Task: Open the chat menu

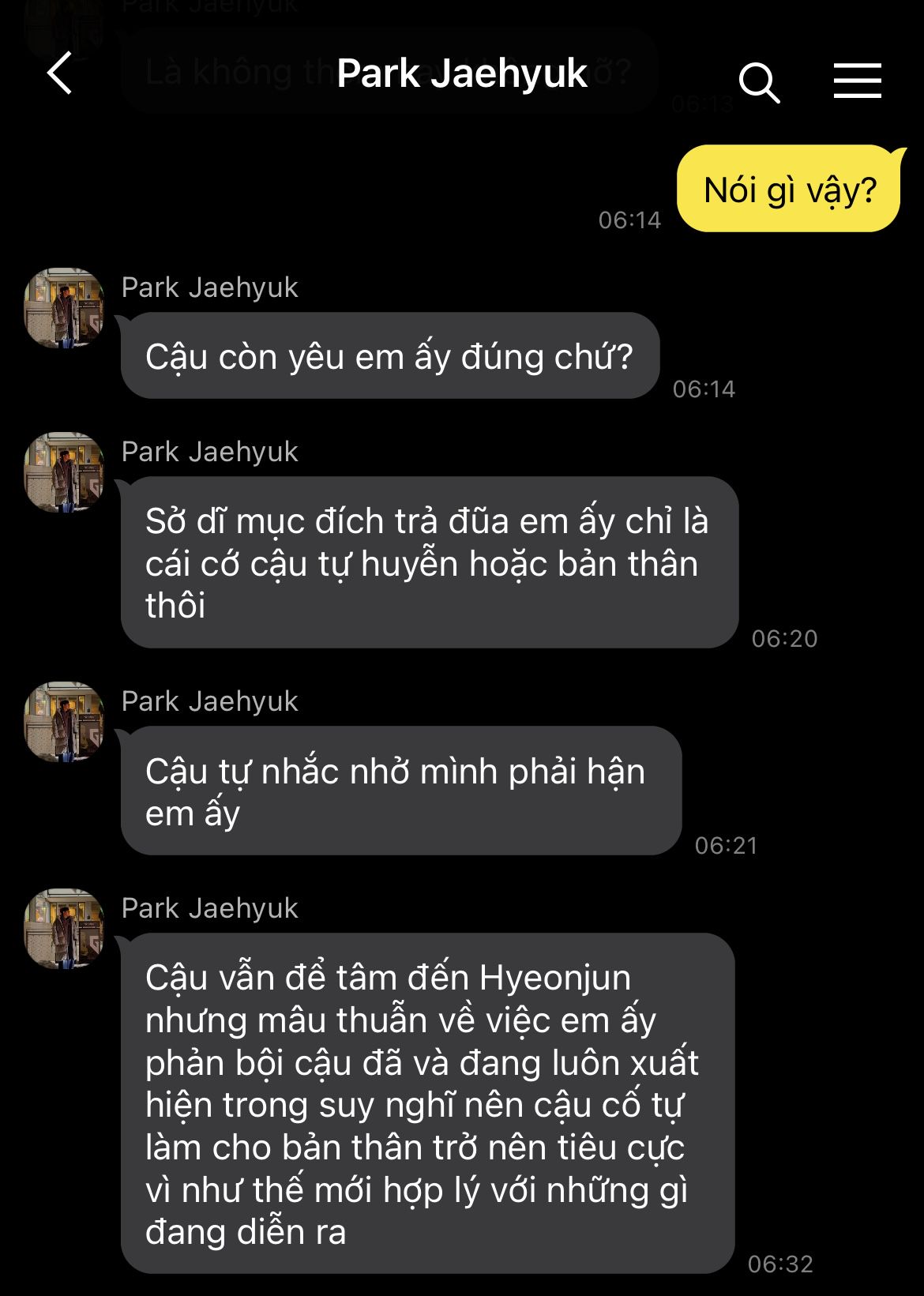Action: coord(857,81)
